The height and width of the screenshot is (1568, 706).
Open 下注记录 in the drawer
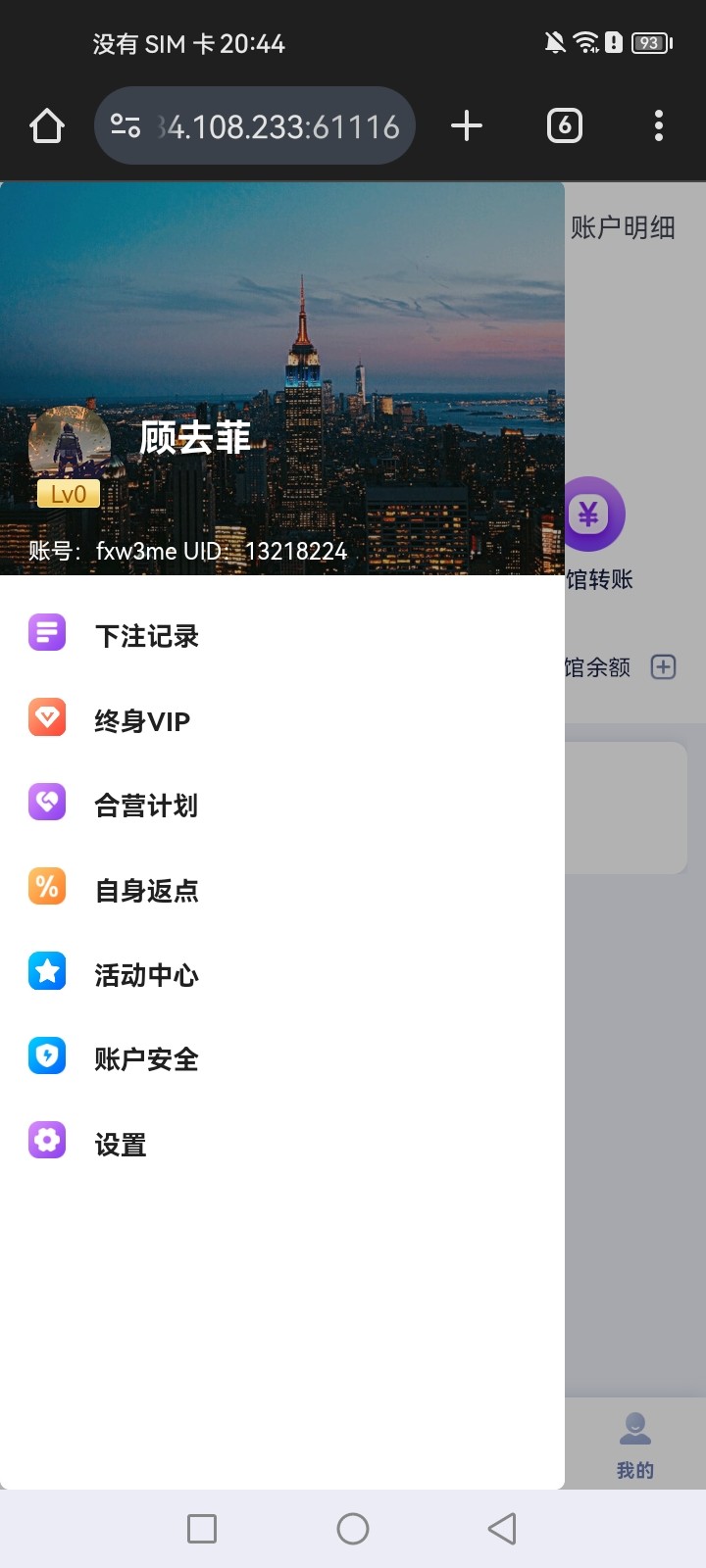(146, 636)
